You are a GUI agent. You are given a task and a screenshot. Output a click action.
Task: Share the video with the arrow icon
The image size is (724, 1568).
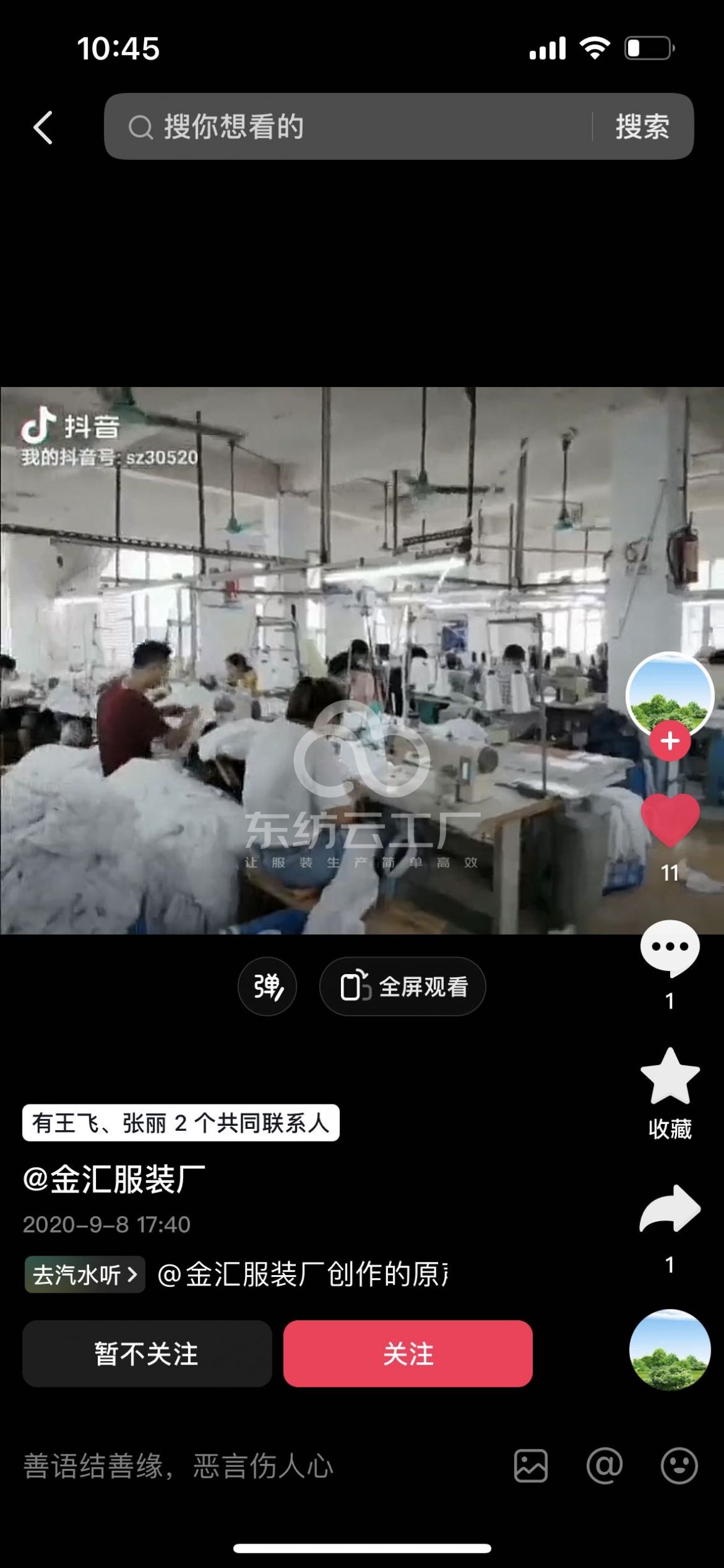click(669, 1209)
